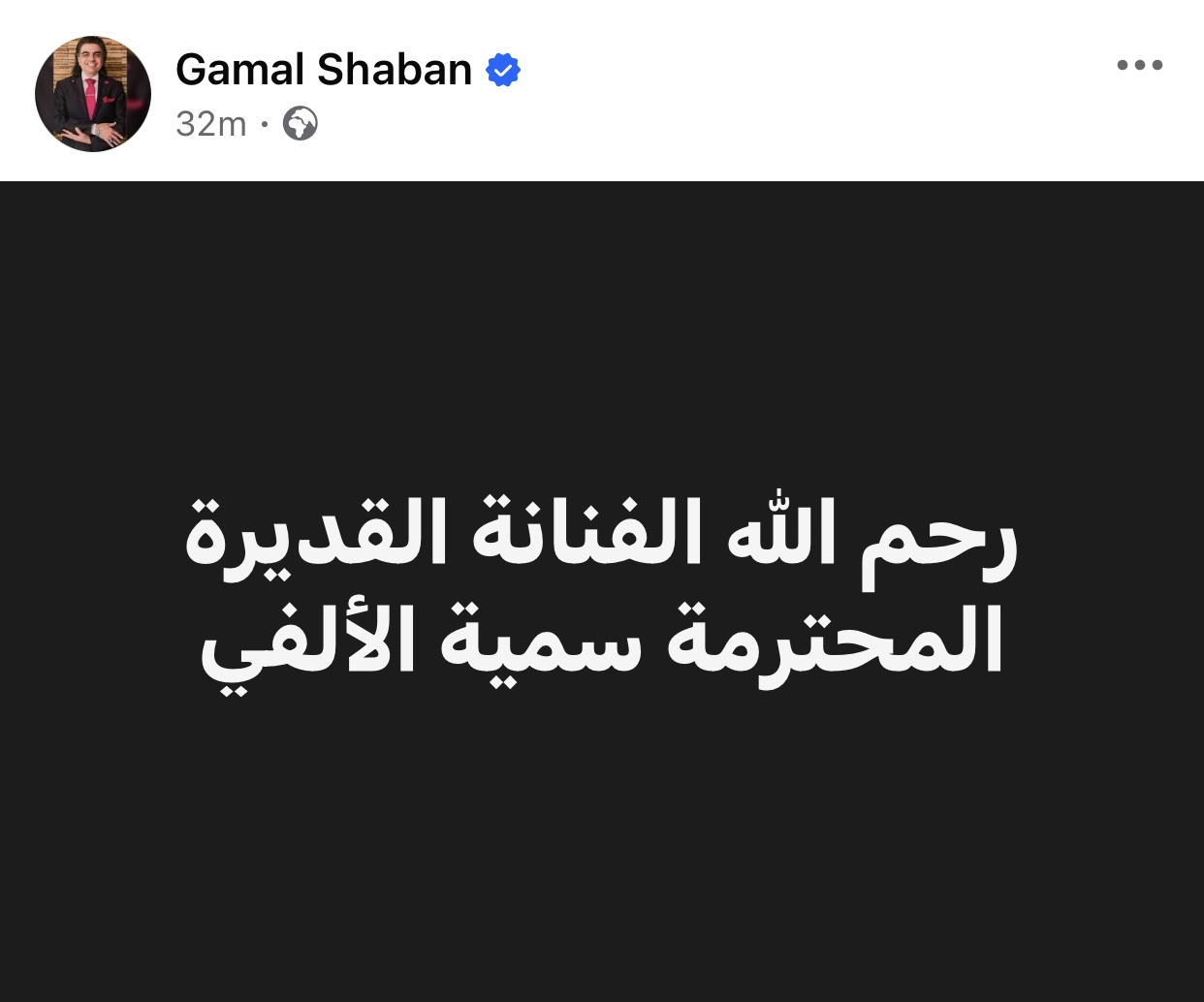1204x1002 pixels.
Task: Open the post's three-dot options menu
Action: [x=1139, y=66]
